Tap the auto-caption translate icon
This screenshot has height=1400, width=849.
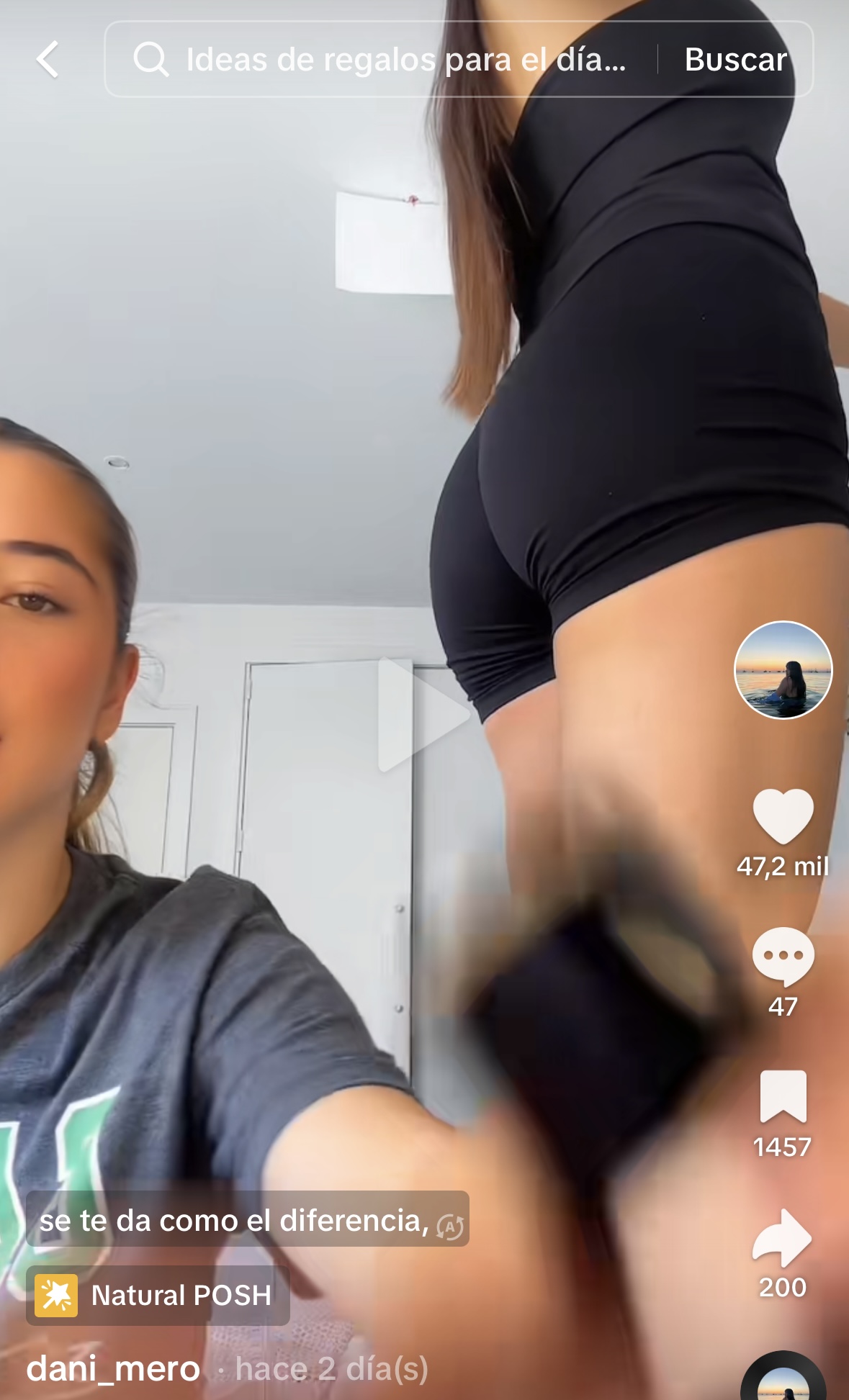click(x=450, y=1227)
